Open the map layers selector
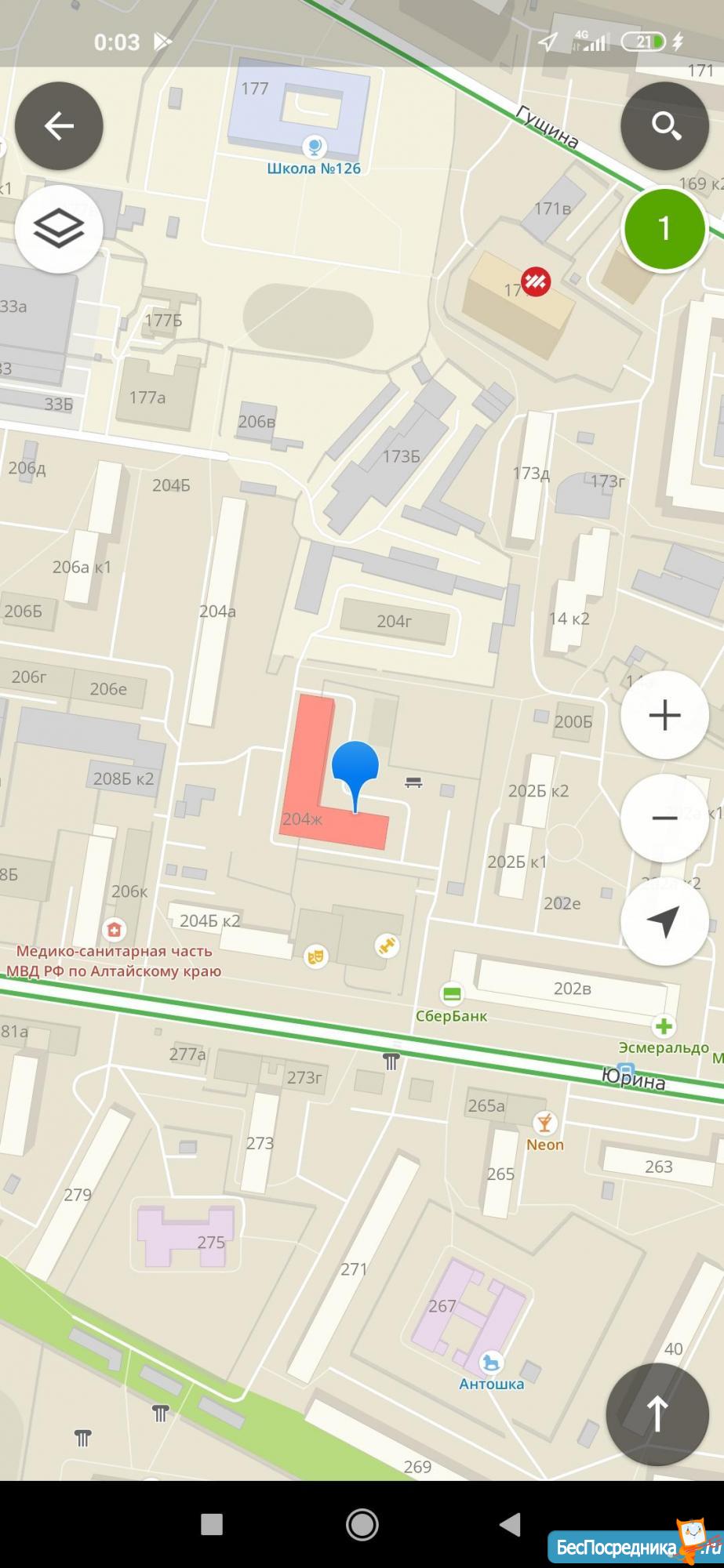Screen dimensions: 724x1568 click(59, 230)
